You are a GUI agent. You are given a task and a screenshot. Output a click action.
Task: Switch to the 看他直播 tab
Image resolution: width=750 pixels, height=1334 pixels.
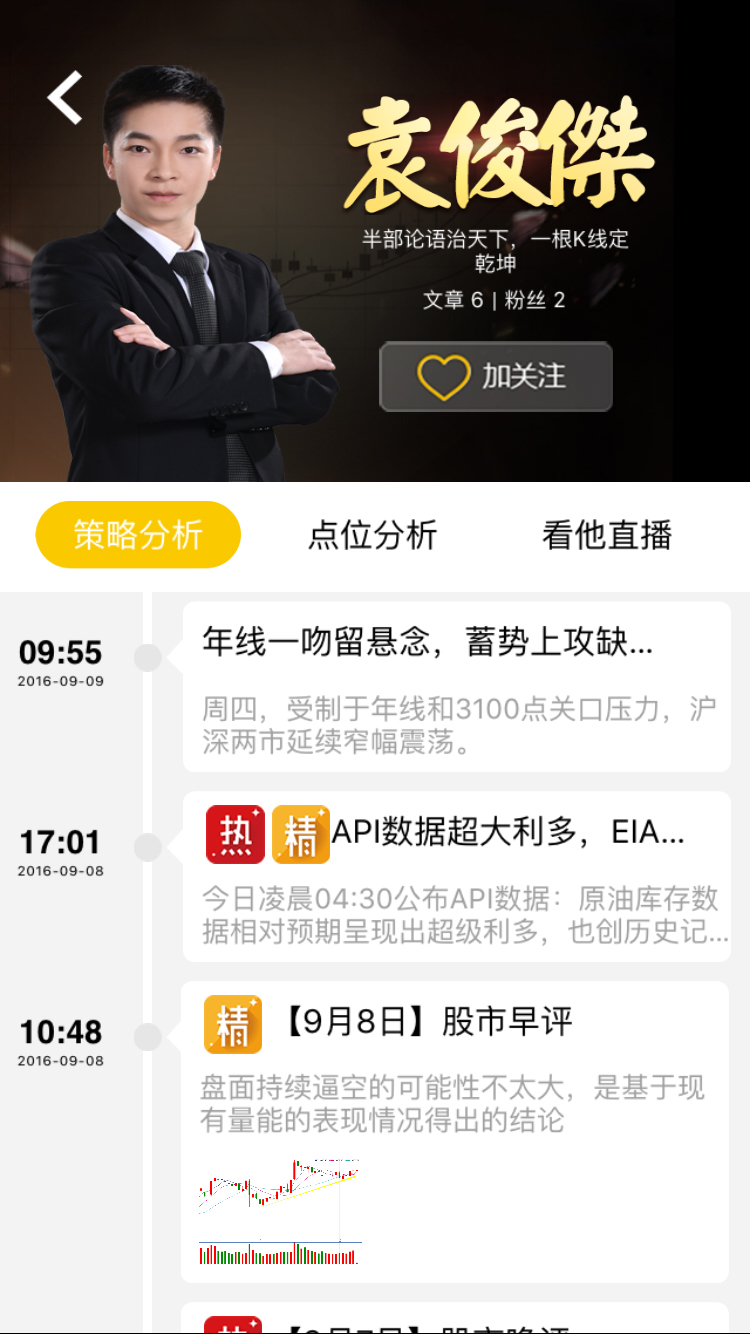(x=607, y=535)
